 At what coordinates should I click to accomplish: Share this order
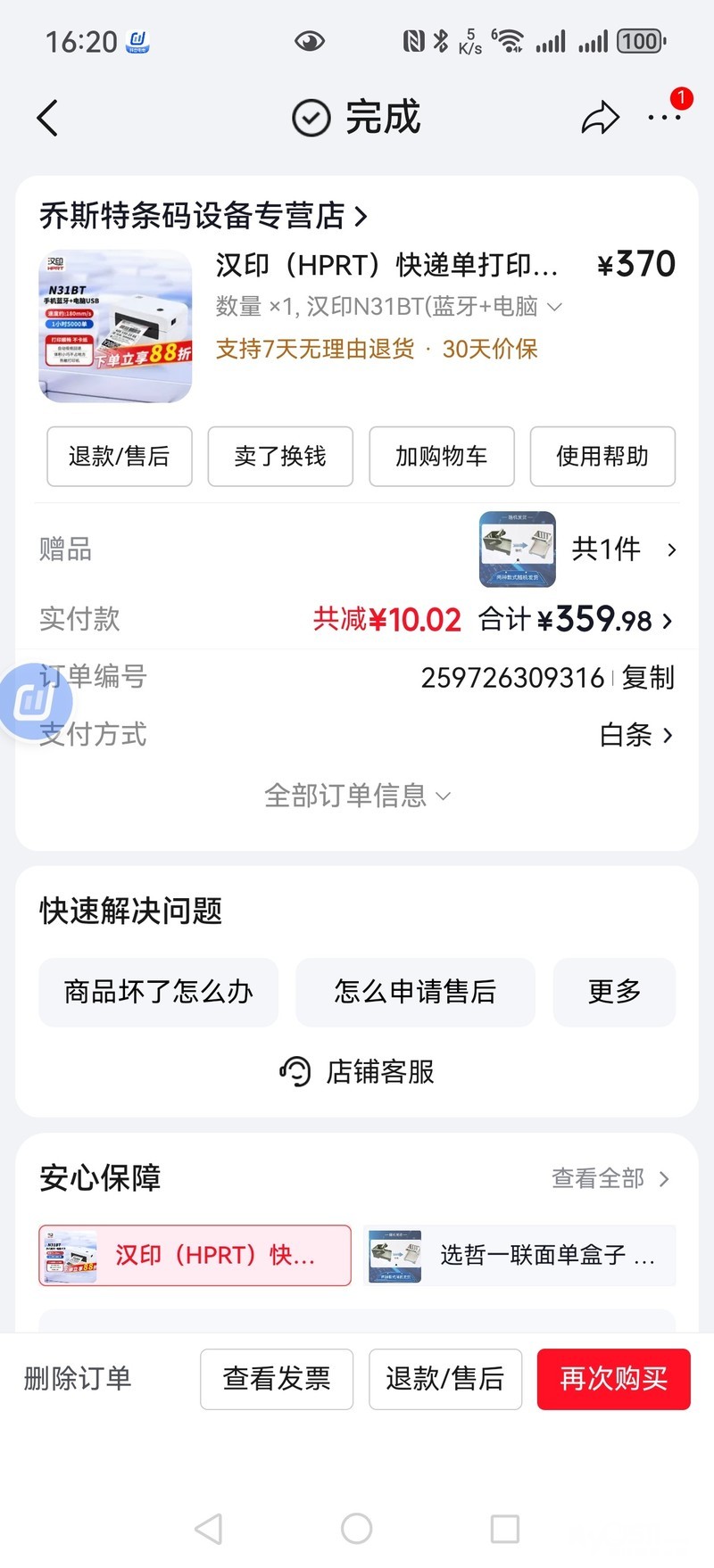(600, 118)
